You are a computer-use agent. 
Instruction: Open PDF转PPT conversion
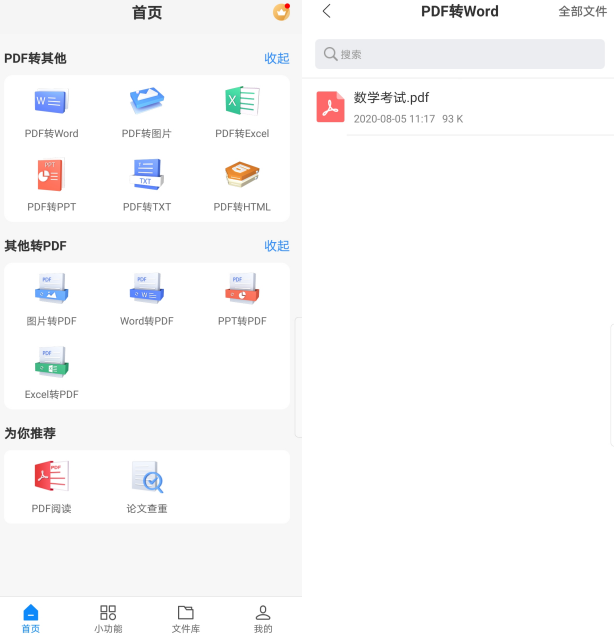point(51,184)
